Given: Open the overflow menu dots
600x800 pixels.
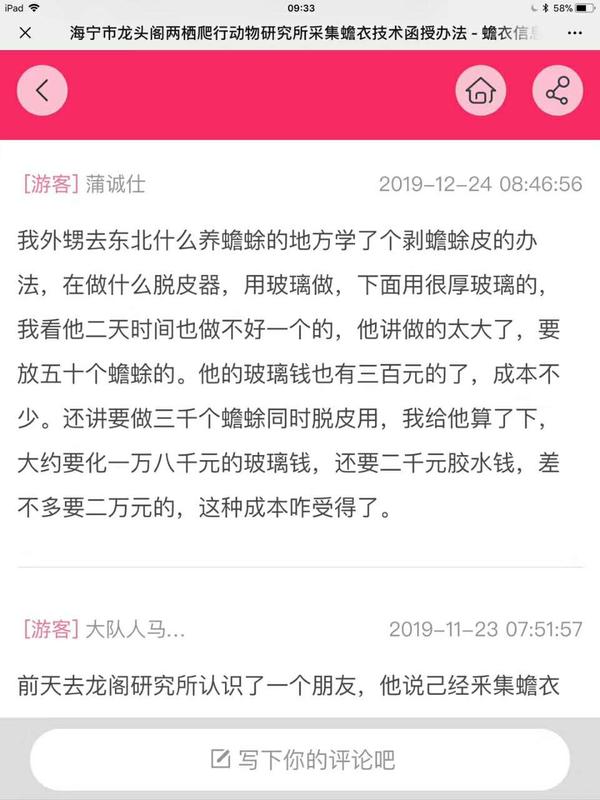Looking at the screenshot, I should 574,32.
